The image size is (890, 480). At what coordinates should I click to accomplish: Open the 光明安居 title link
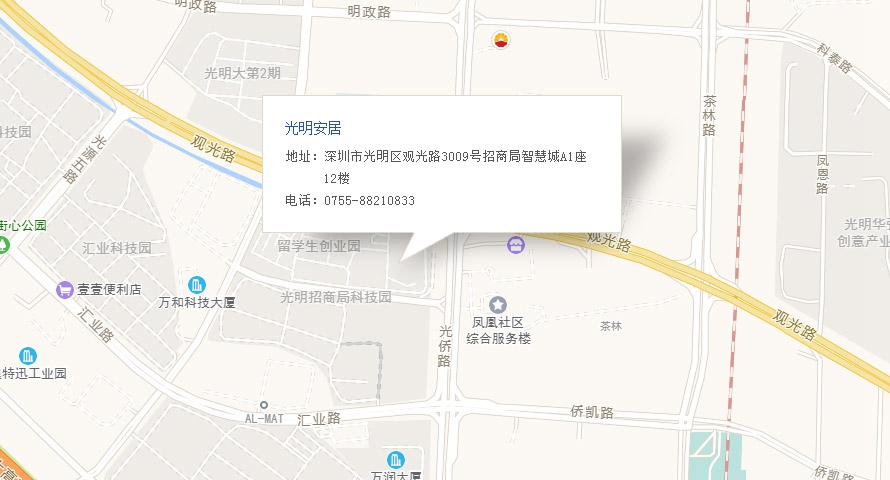(x=313, y=128)
